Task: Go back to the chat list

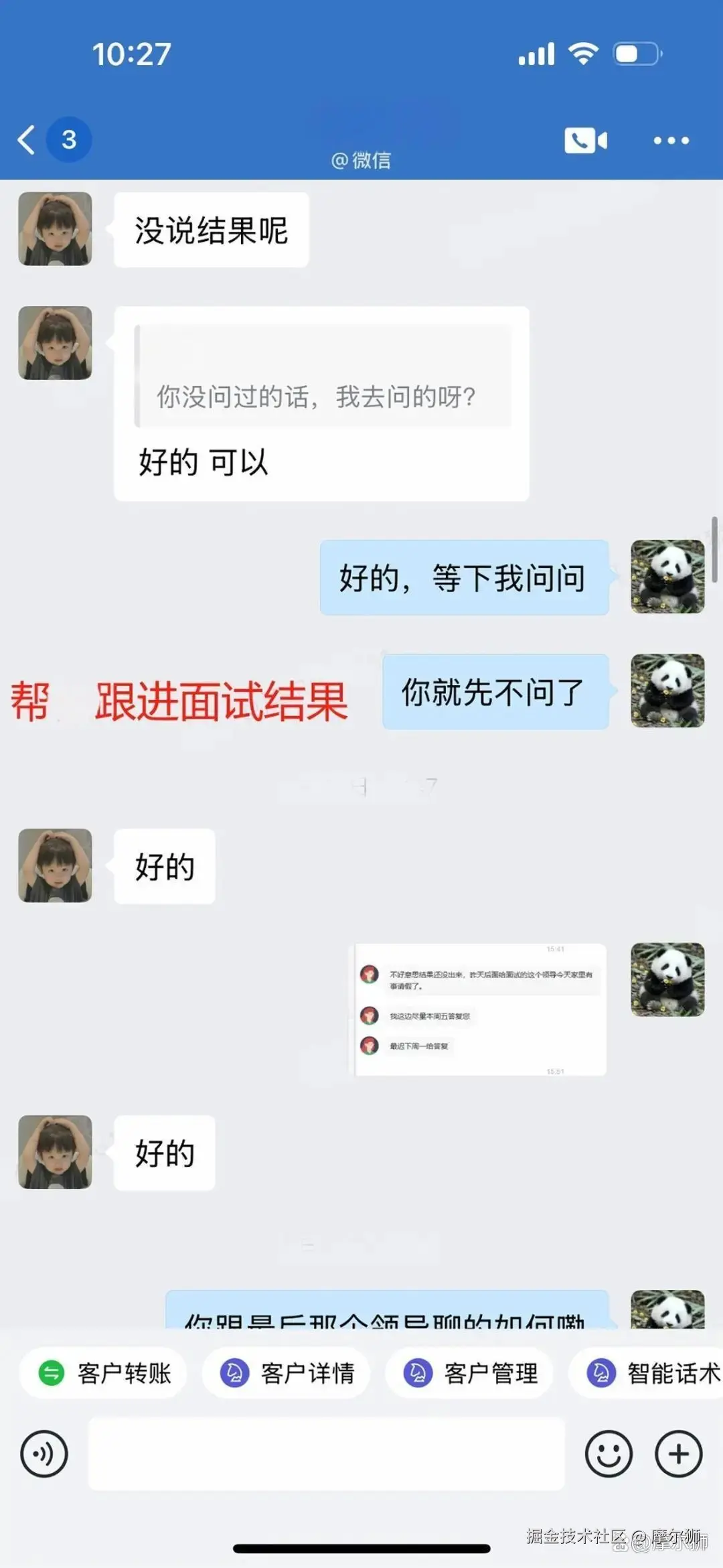Action: coord(27,140)
